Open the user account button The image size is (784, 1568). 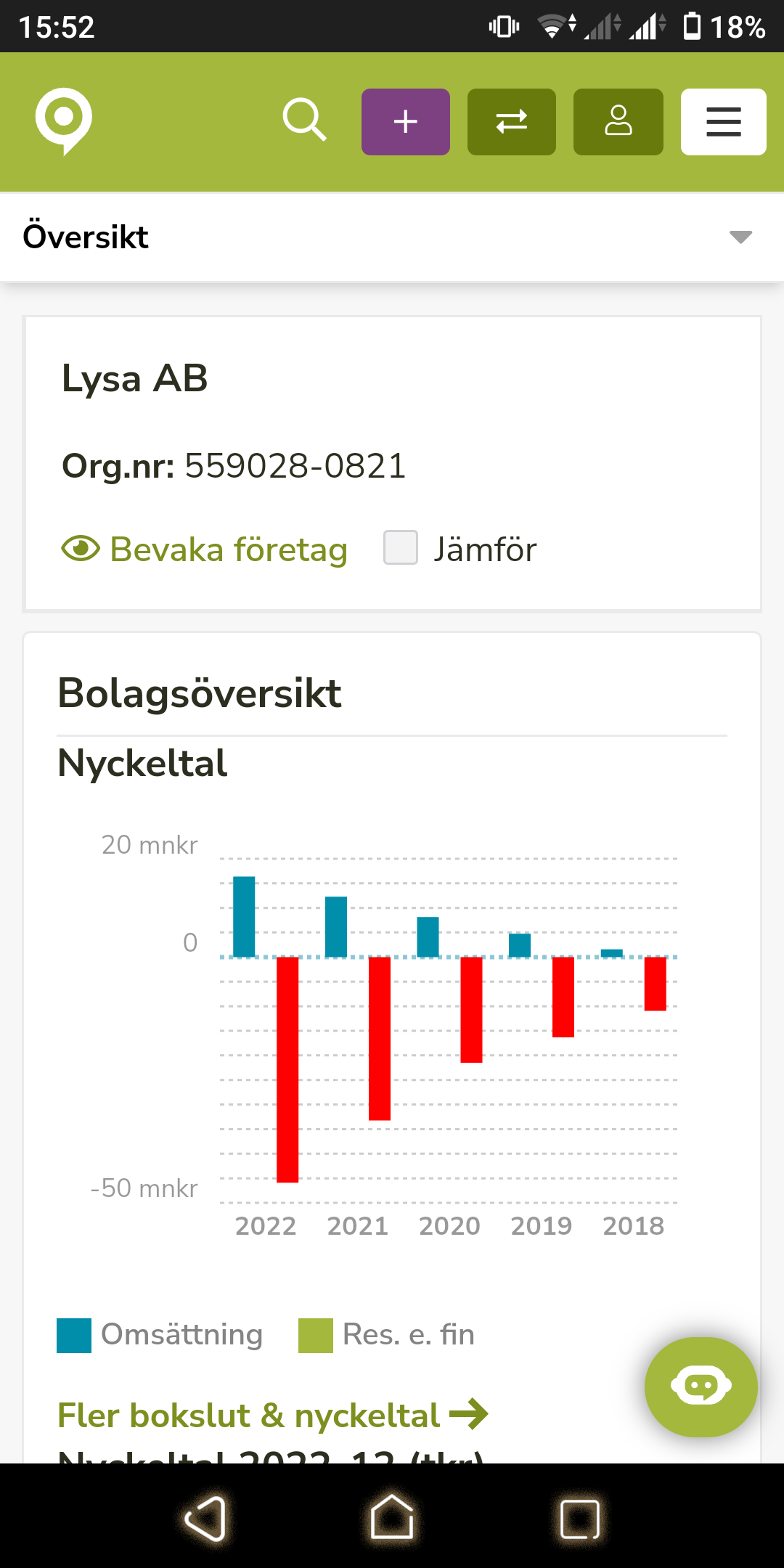pyautogui.click(x=618, y=122)
